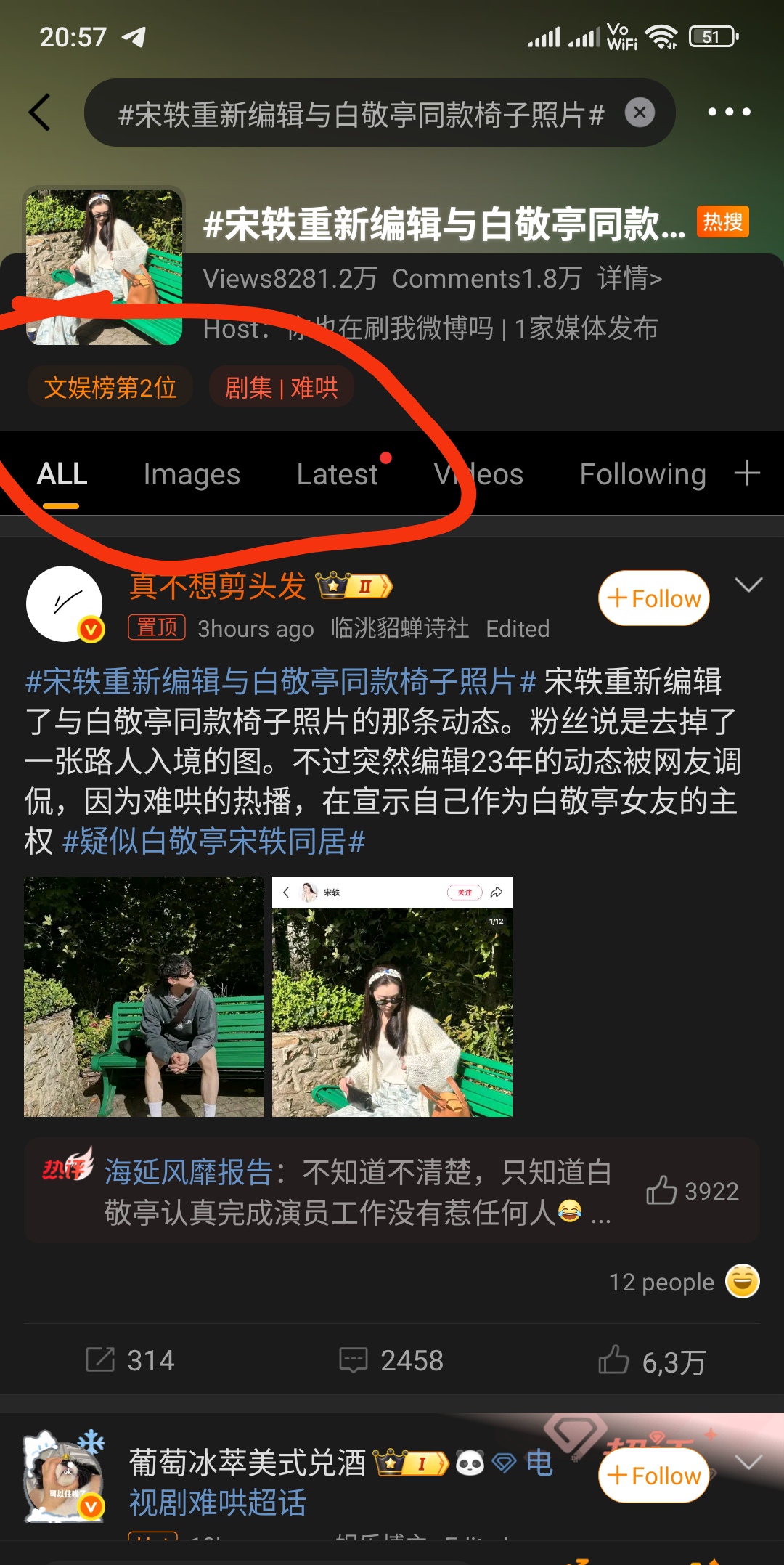Expand options chevron on 真不想剪头发's post
Image resolution: width=784 pixels, height=1565 pixels.
point(748,585)
